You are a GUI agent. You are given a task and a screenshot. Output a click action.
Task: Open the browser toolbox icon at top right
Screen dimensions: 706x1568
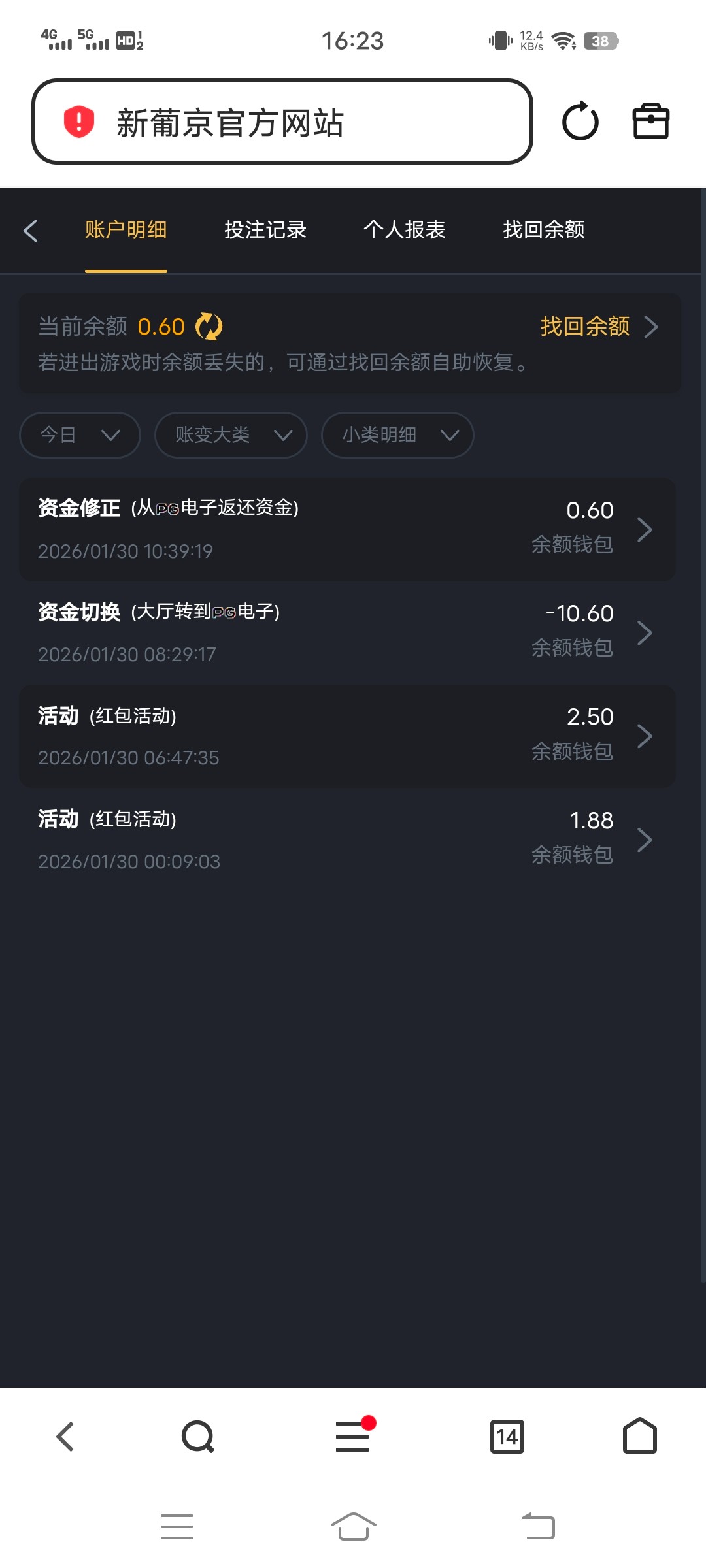coord(651,121)
